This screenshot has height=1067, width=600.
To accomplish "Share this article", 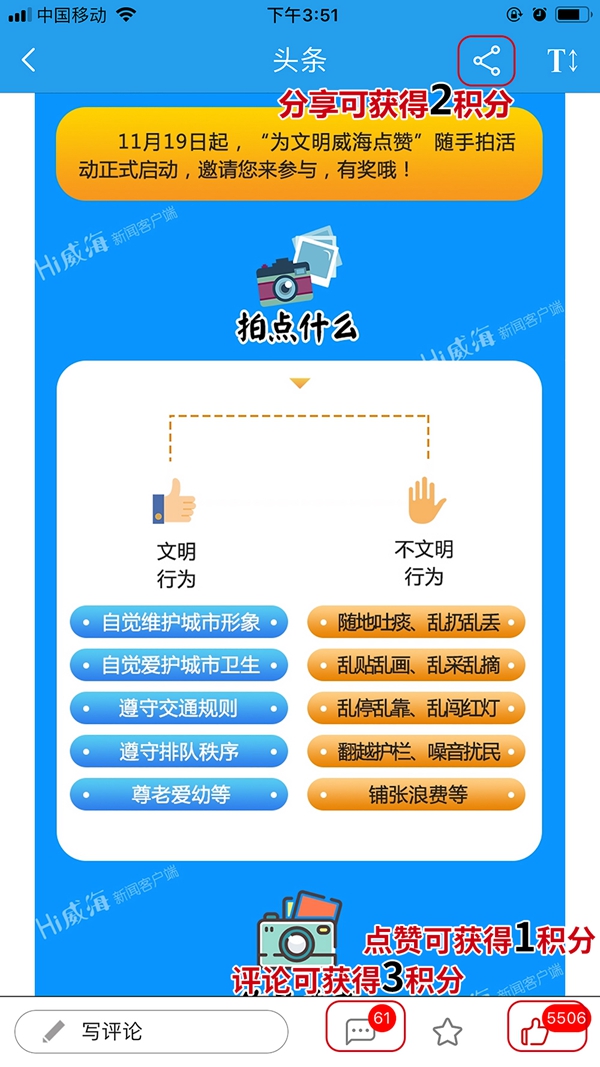I will pos(486,61).
